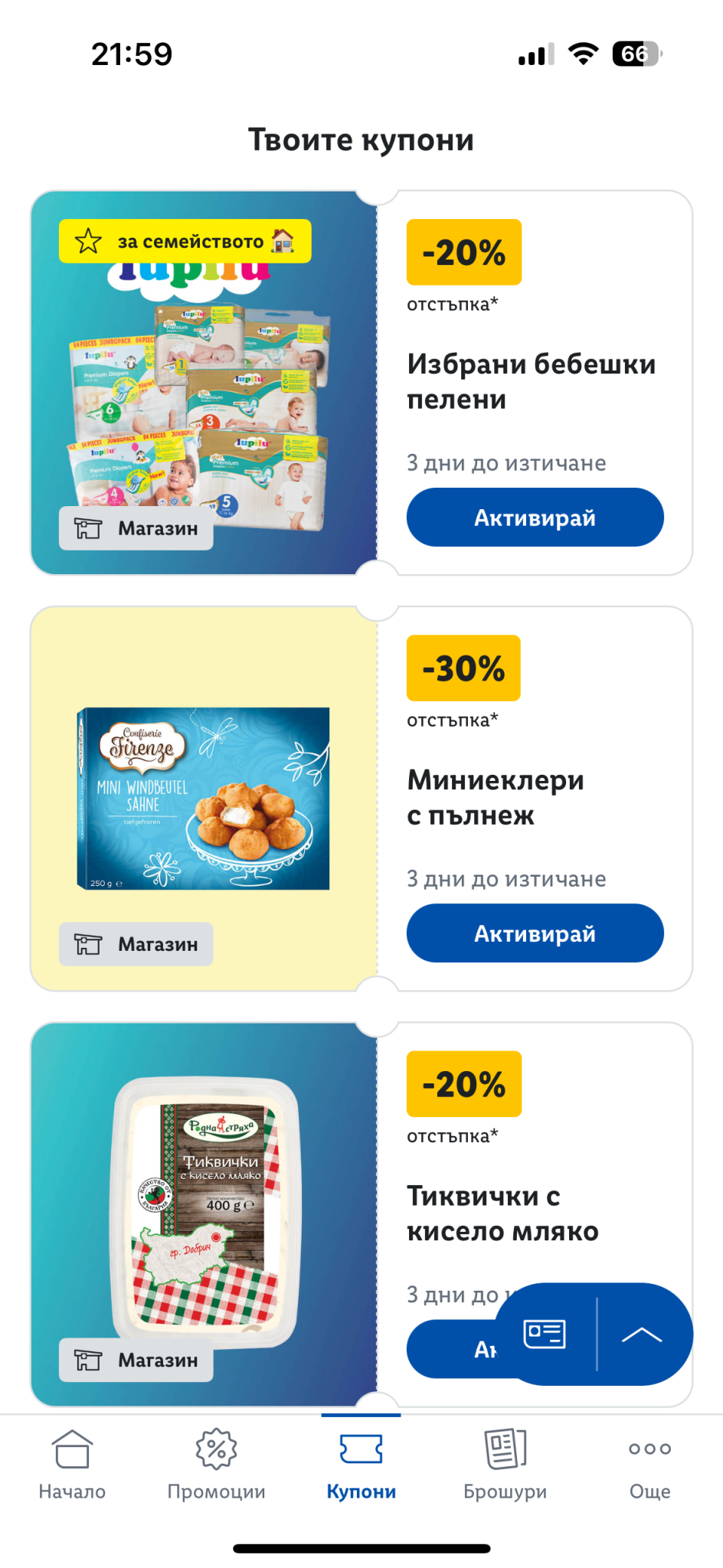Select the Купони tab

click(361, 1464)
